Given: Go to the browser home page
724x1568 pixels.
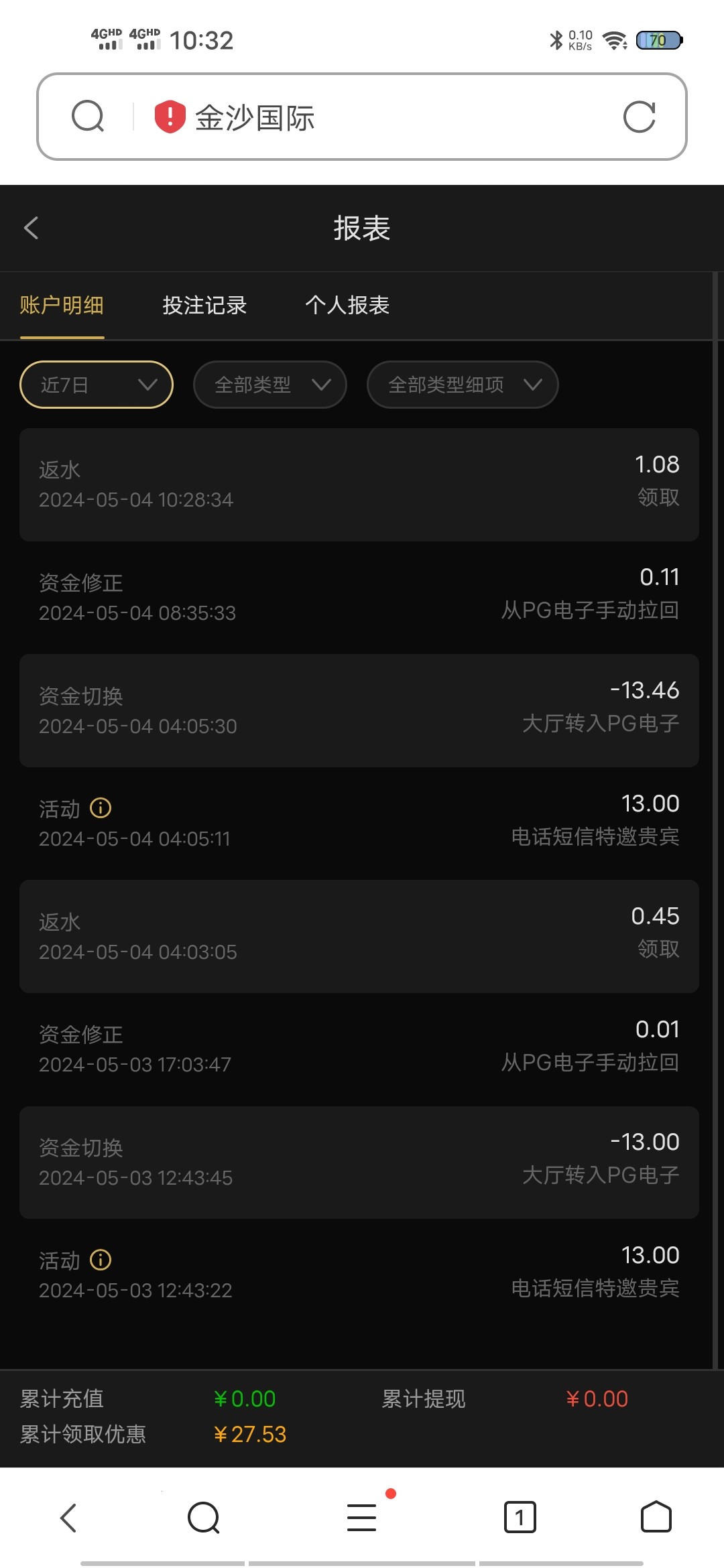Looking at the screenshot, I should (656, 1517).
